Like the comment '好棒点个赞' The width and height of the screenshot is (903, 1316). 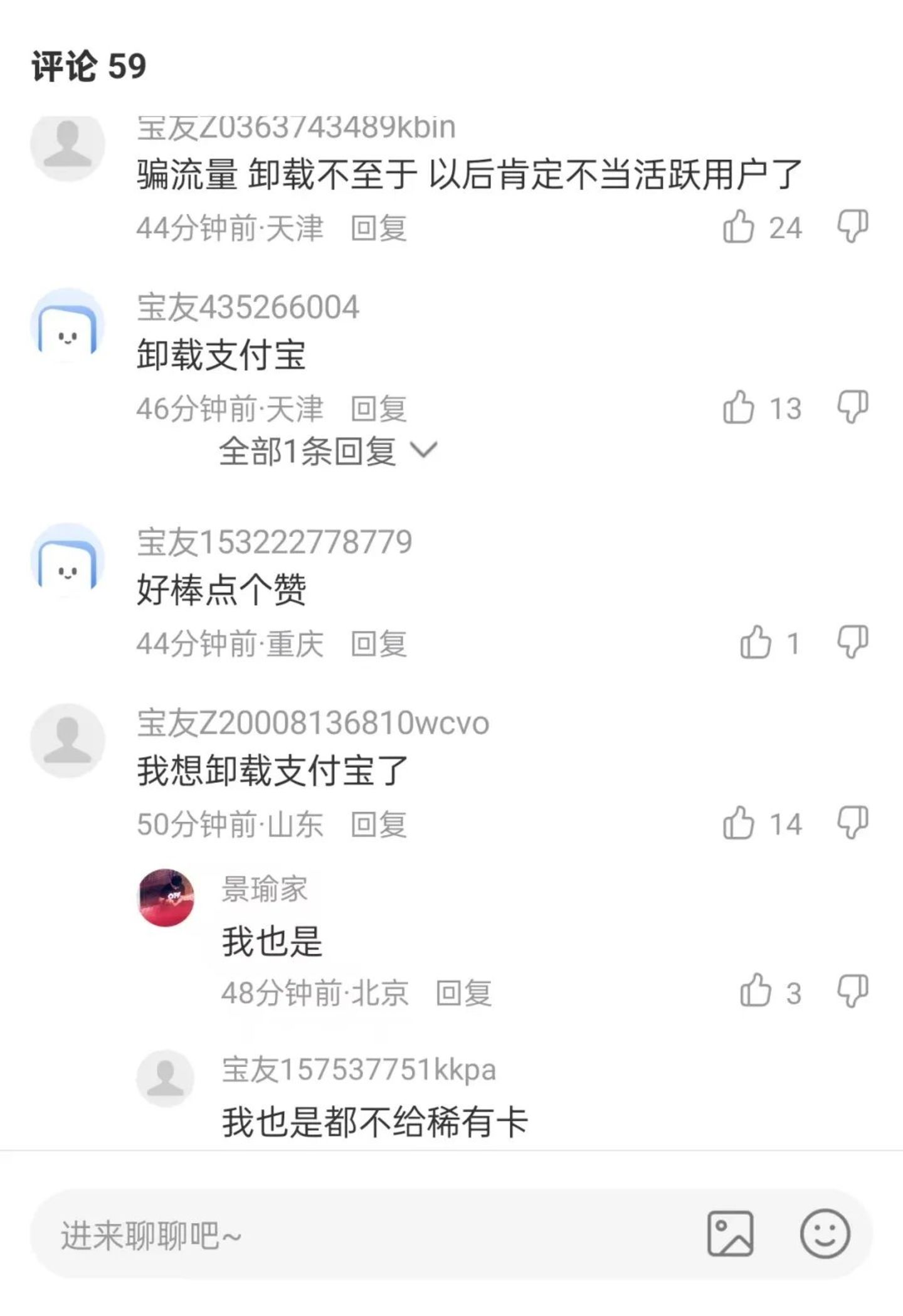tap(756, 642)
